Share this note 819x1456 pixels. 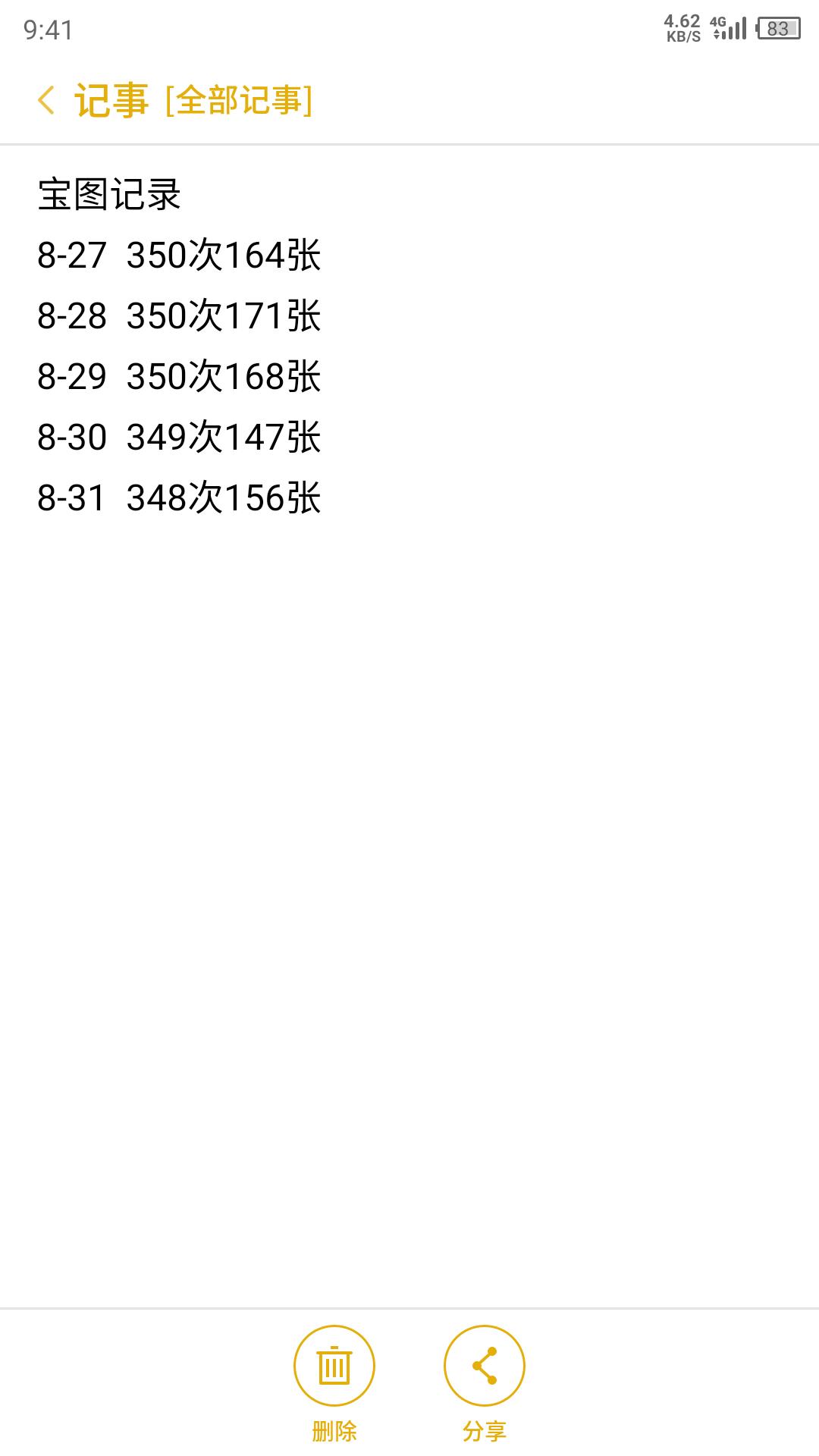click(484, 1365)
